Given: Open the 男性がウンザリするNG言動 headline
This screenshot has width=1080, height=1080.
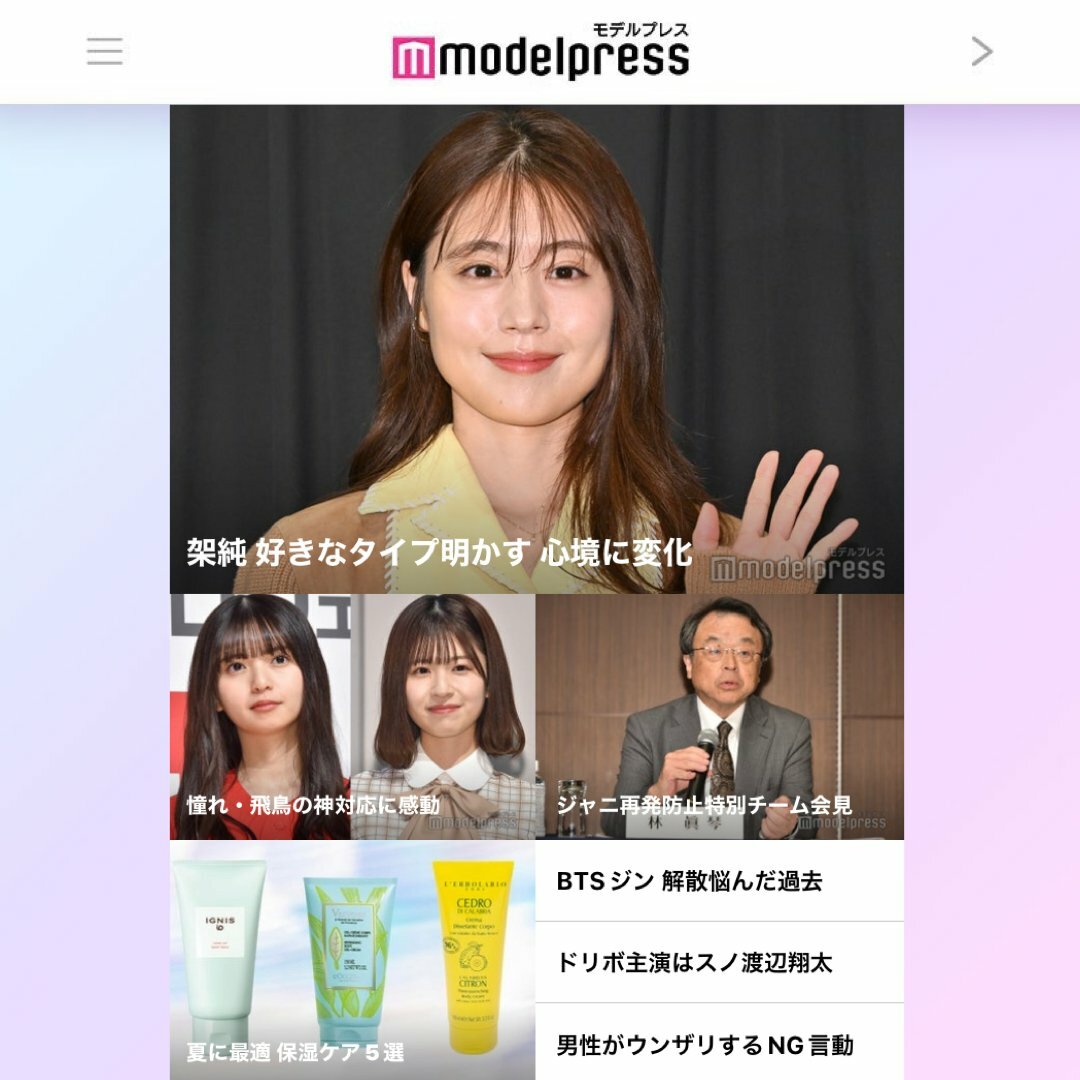Looking at the screenshot, I should tap(719, 1045).
